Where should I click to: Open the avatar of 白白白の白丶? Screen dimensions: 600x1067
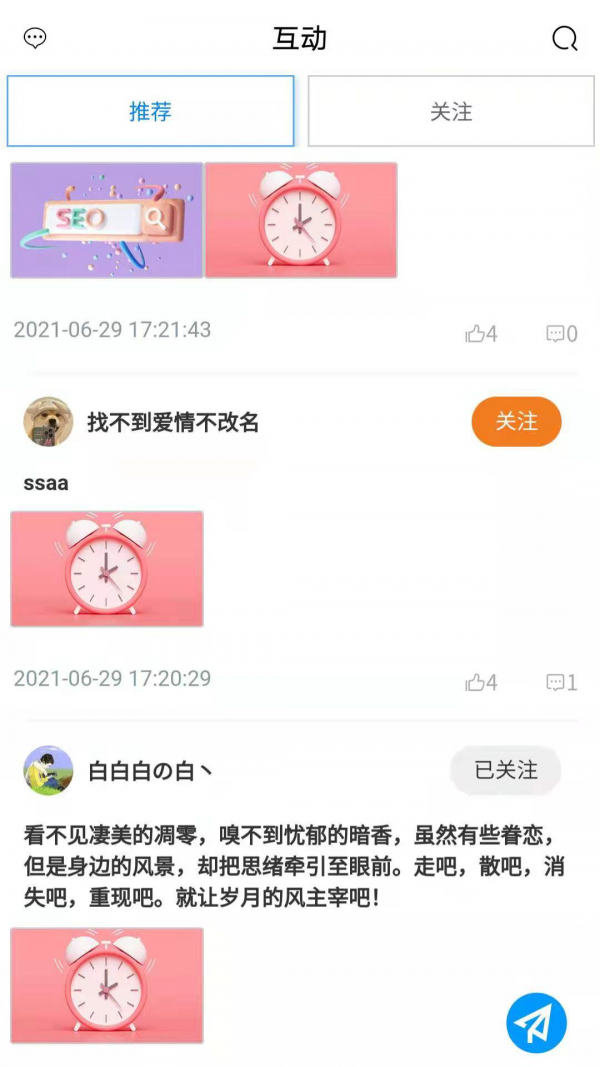point(48,770)
